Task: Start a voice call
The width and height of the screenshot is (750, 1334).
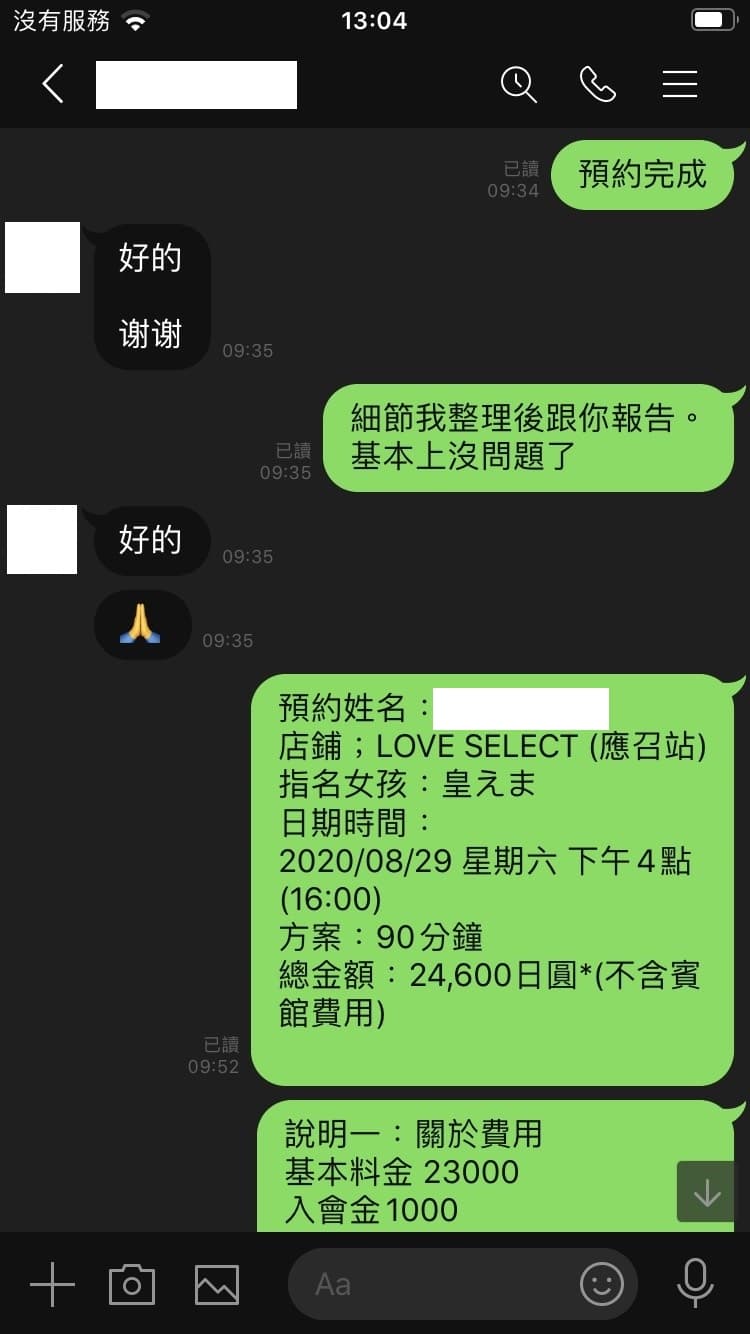Action: pyautogui.click(x=598, y=84)
